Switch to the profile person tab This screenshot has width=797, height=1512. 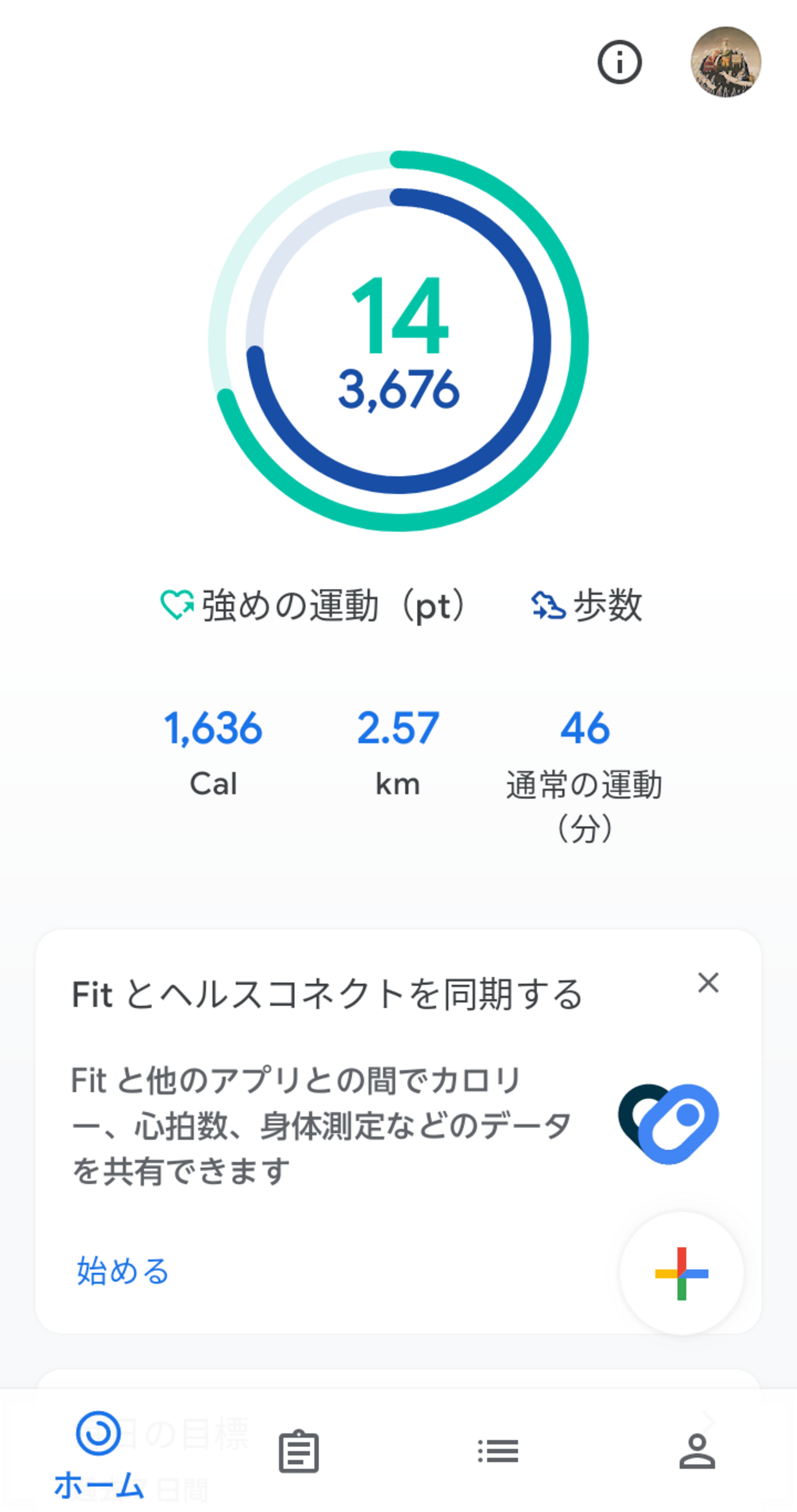[x=697, y=1452]
